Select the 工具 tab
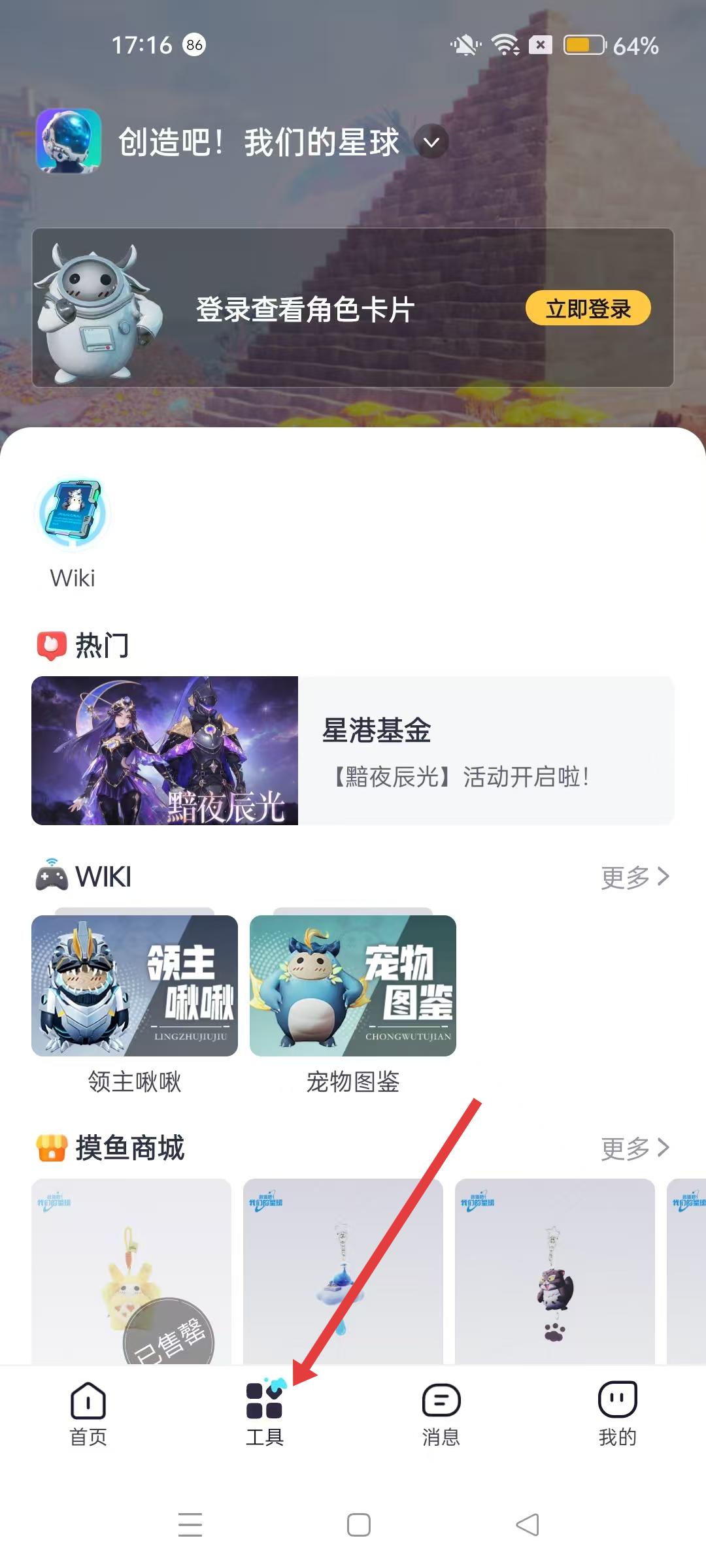This screenshot has height=1568, width=706. [265, 1413]
